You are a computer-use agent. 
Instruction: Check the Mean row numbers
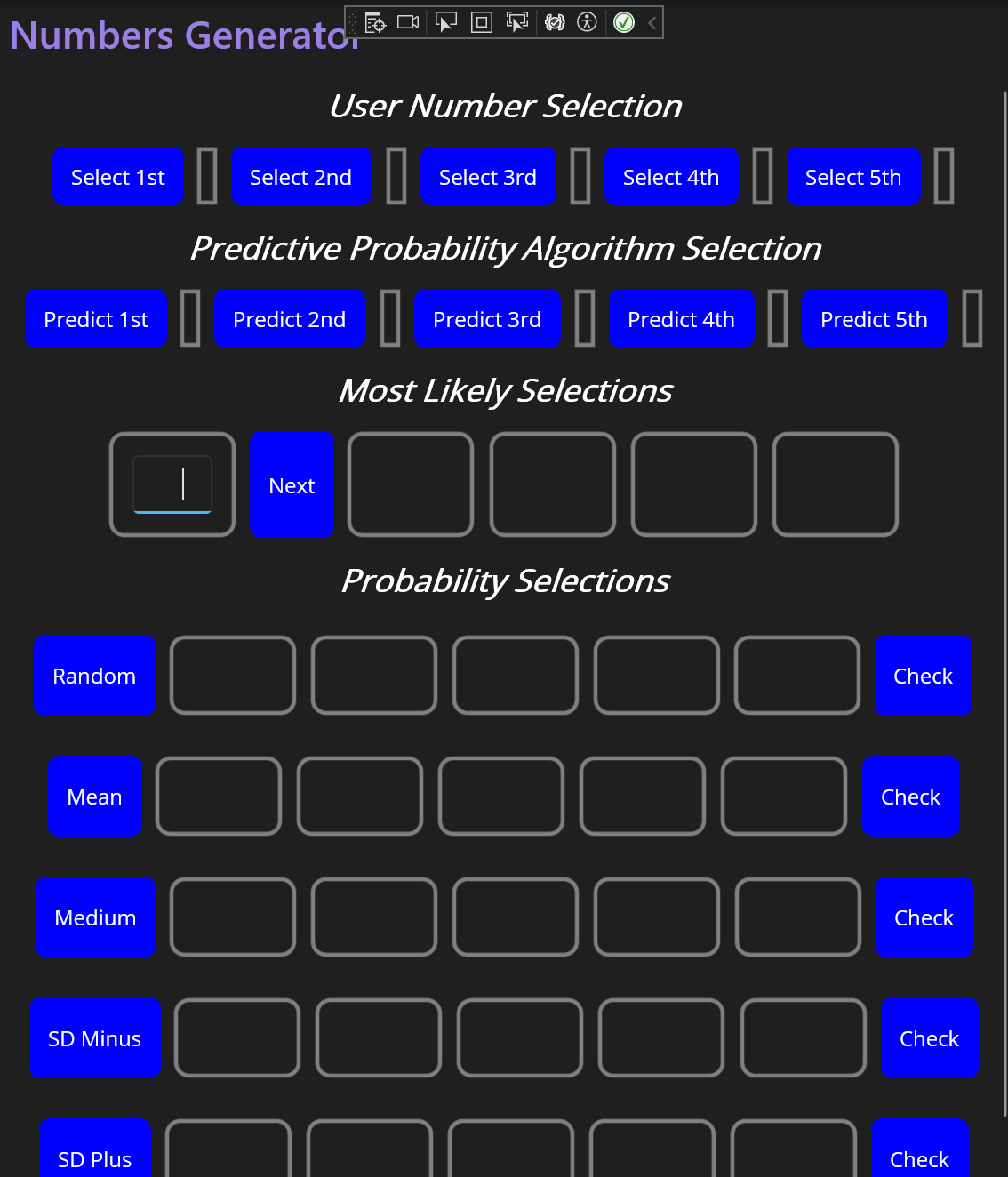pos(910,797)
